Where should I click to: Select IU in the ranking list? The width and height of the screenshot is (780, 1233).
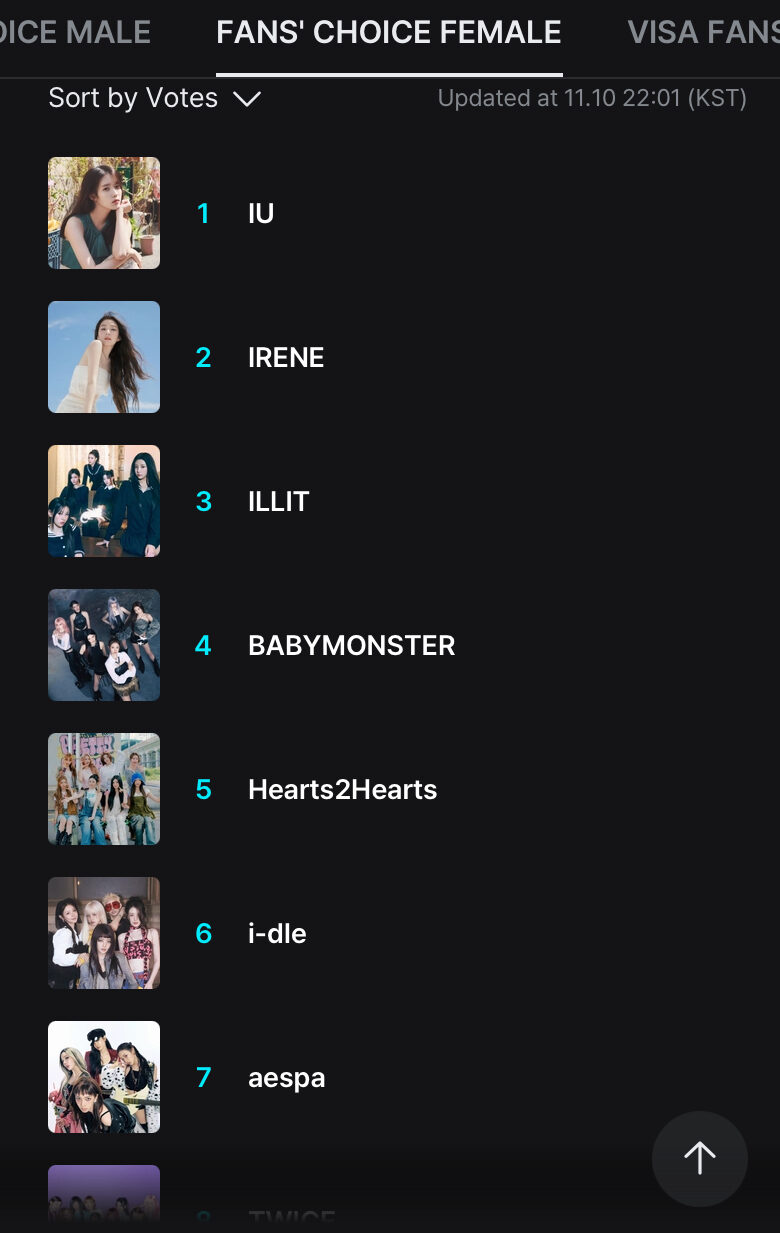(x=260, y=213)
